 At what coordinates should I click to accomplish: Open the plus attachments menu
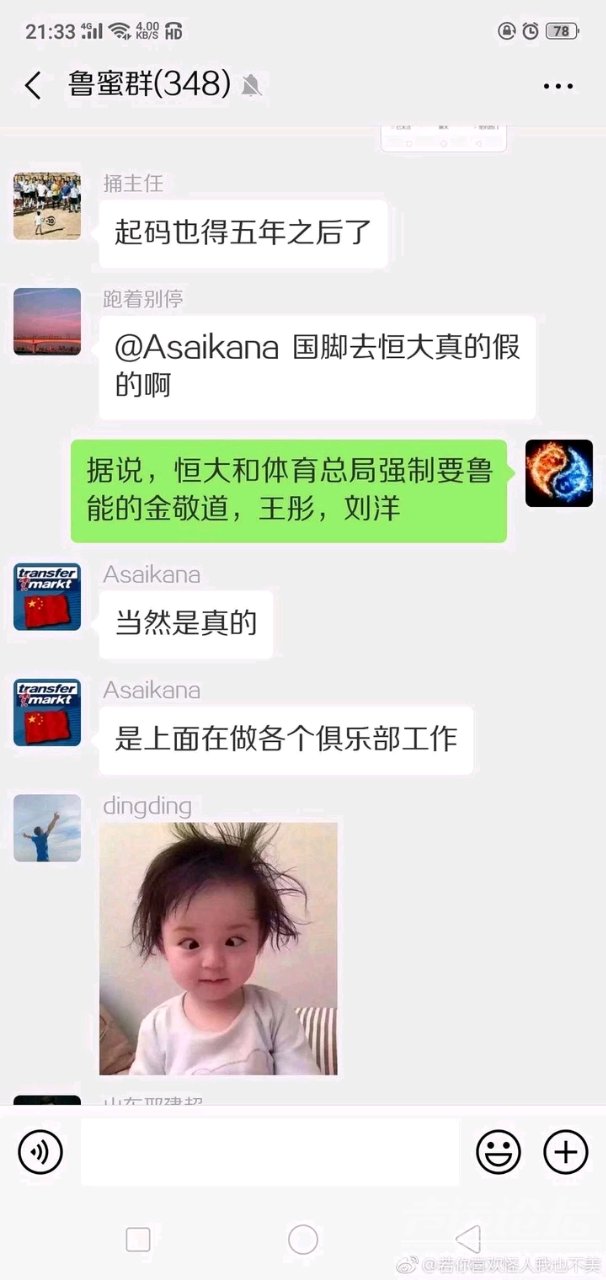pos(565,1153)
